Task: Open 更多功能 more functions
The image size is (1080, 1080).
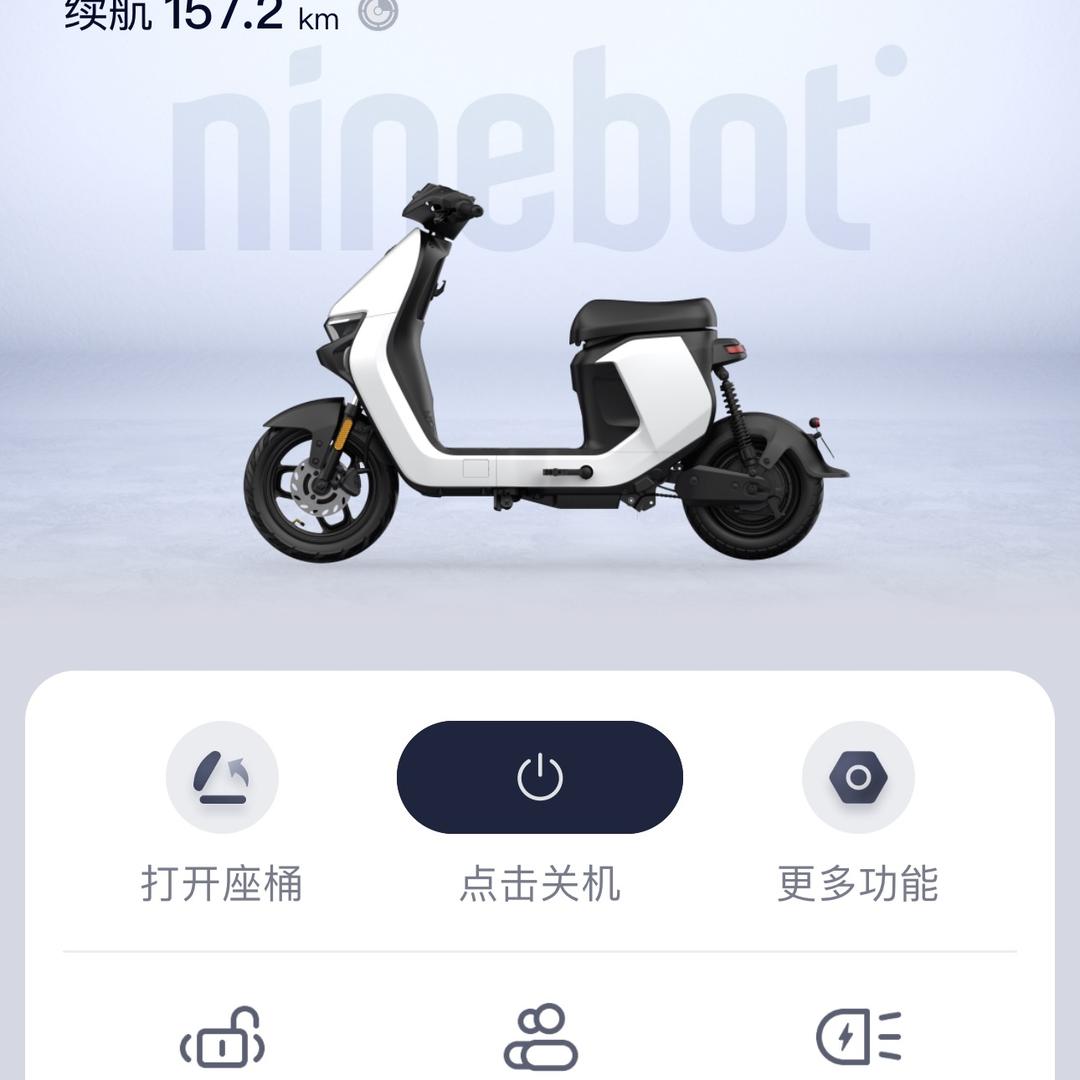Action: (x=858, y=778)
